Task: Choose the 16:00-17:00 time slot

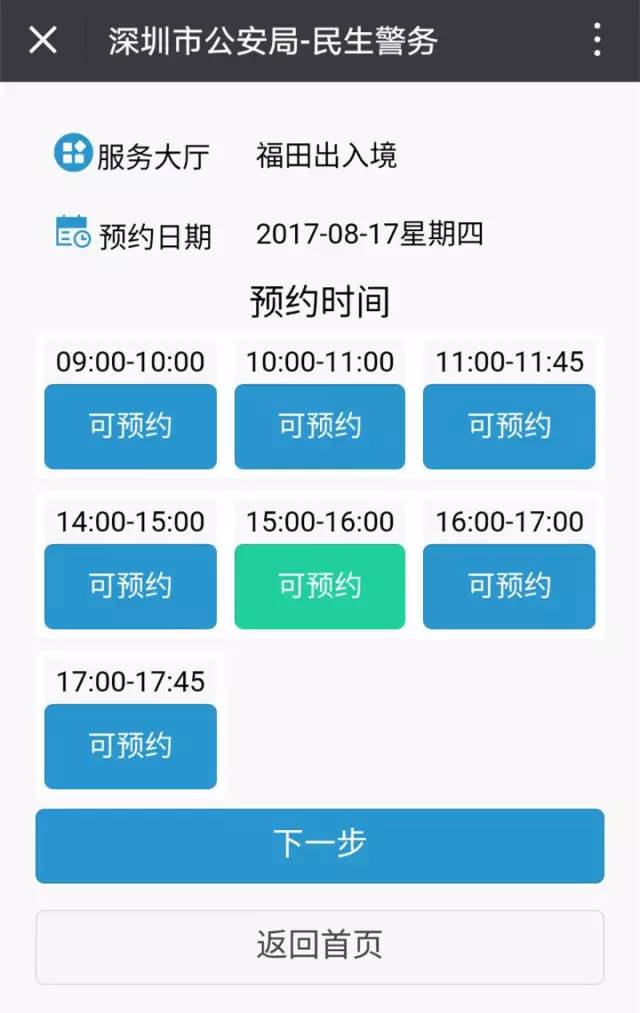Action: point(509,586)
